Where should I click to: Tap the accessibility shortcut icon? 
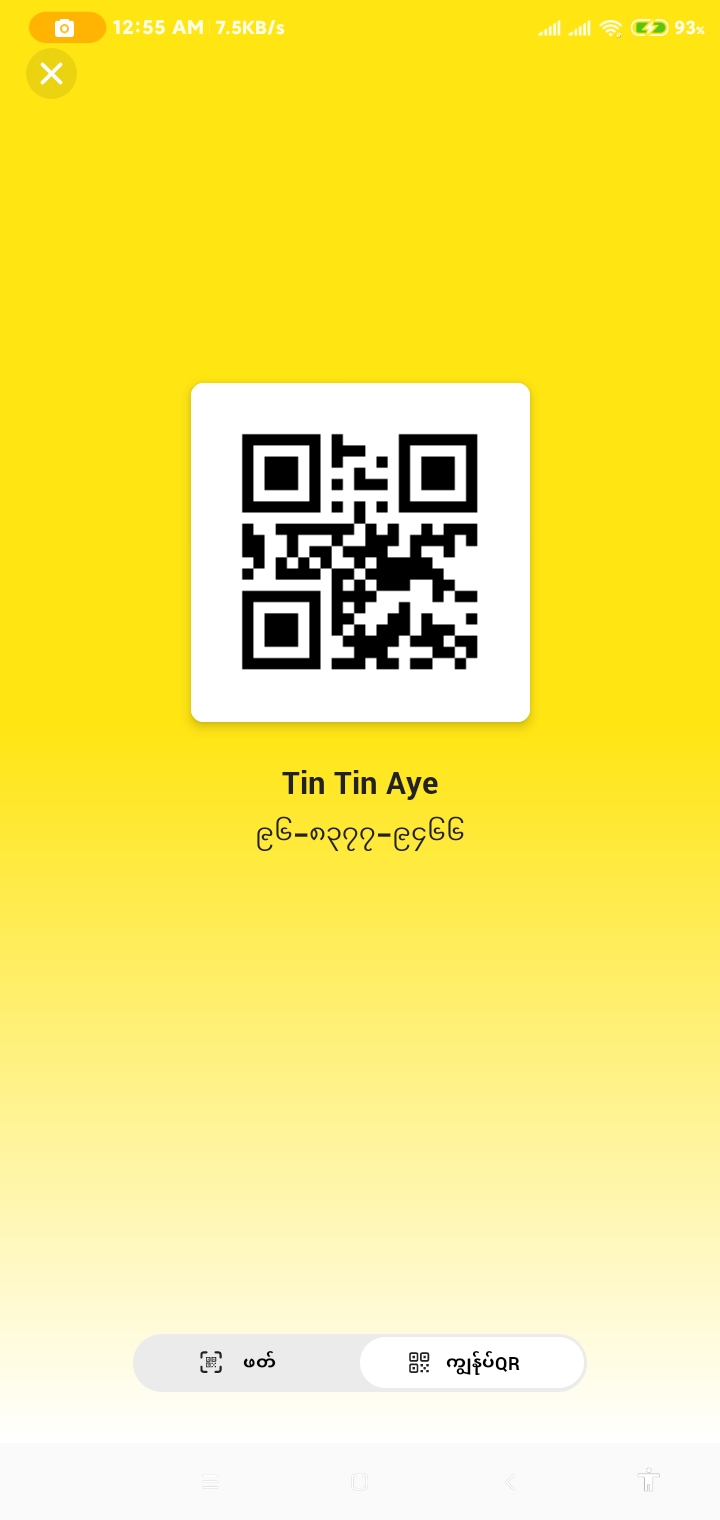648,1480
